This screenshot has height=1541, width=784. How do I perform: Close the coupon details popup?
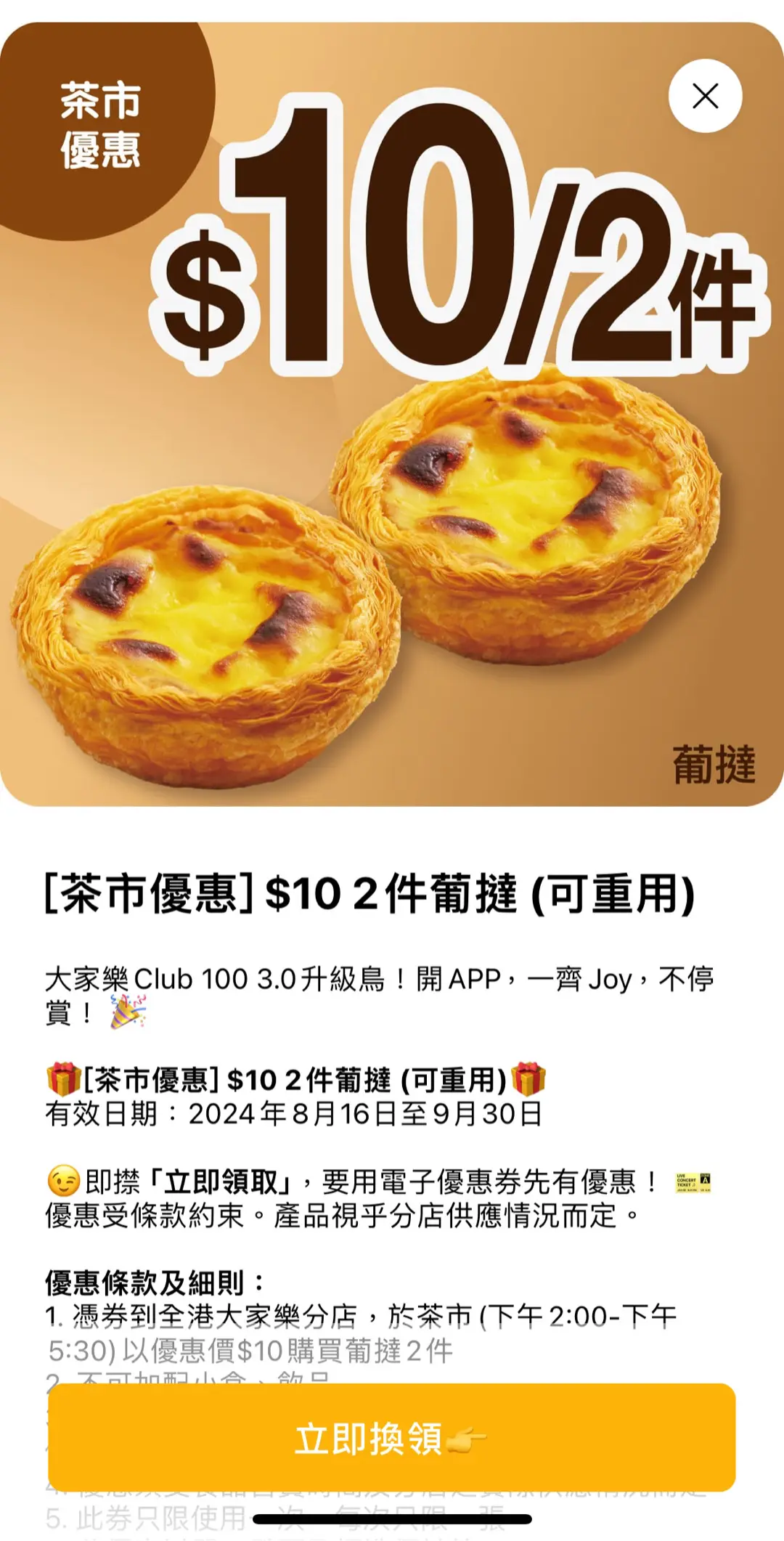pyautogui.click(x=705, y=96)
